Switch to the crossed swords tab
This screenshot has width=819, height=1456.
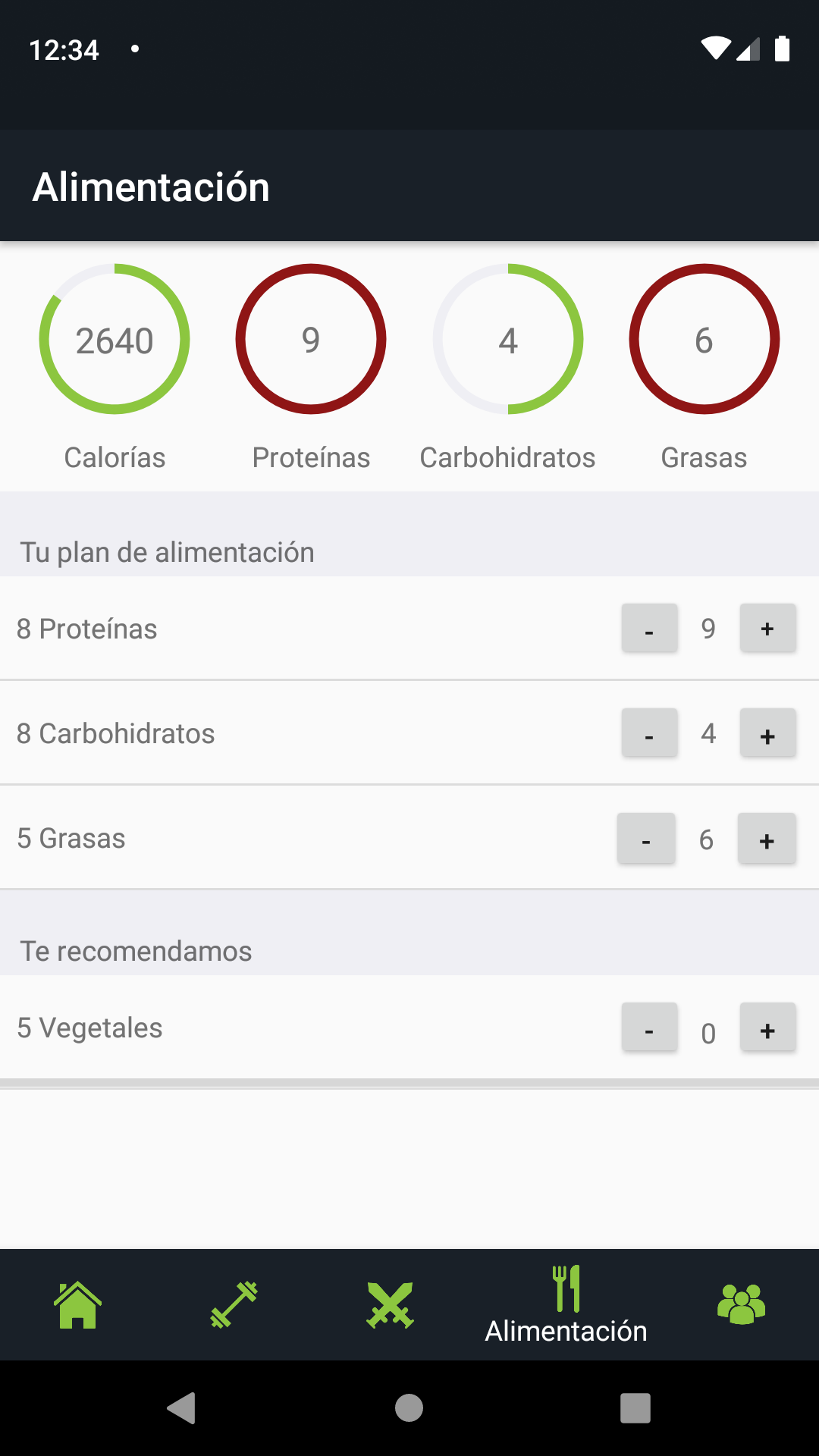[x=390, y=1304]
